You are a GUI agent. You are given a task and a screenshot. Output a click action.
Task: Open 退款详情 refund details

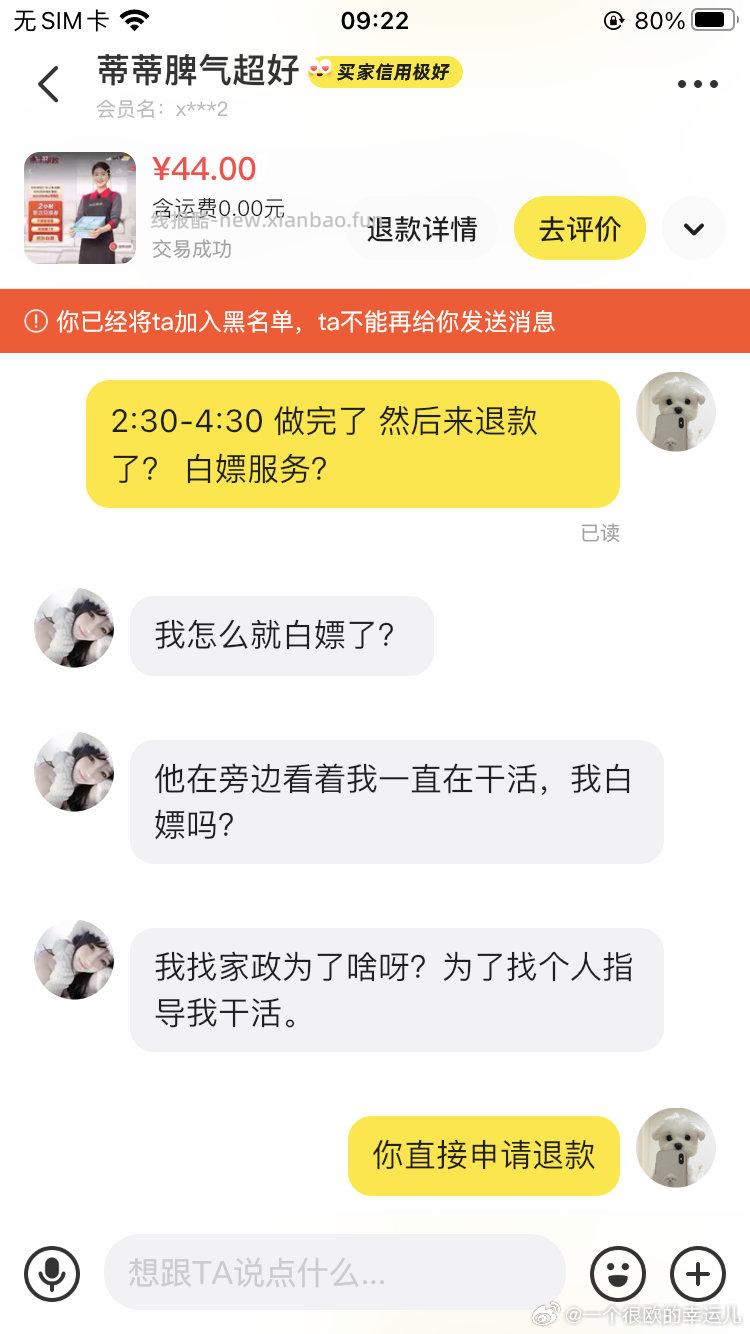(421, 228)
